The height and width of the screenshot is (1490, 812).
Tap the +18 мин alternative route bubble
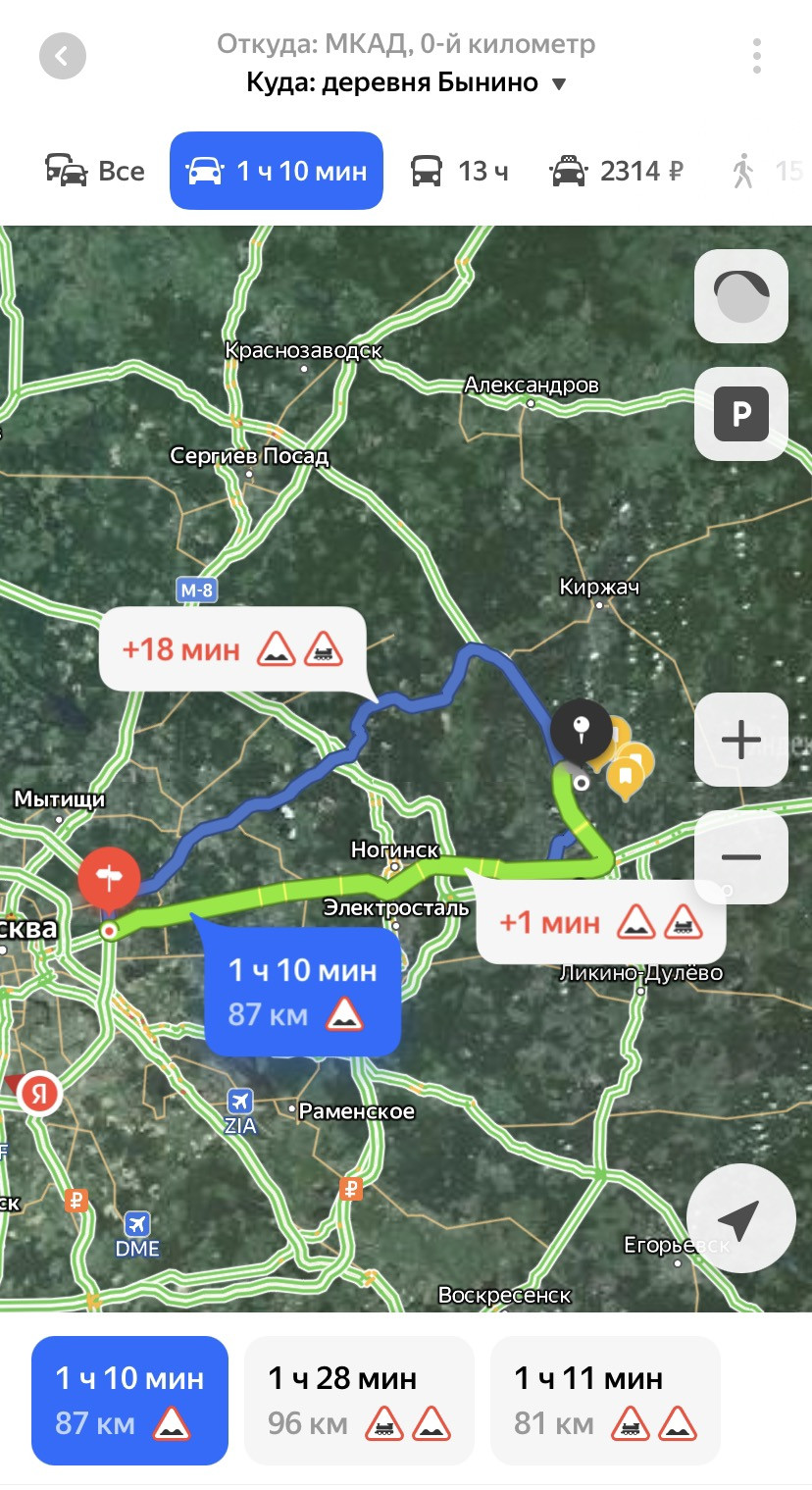click(x=231, y=649)
